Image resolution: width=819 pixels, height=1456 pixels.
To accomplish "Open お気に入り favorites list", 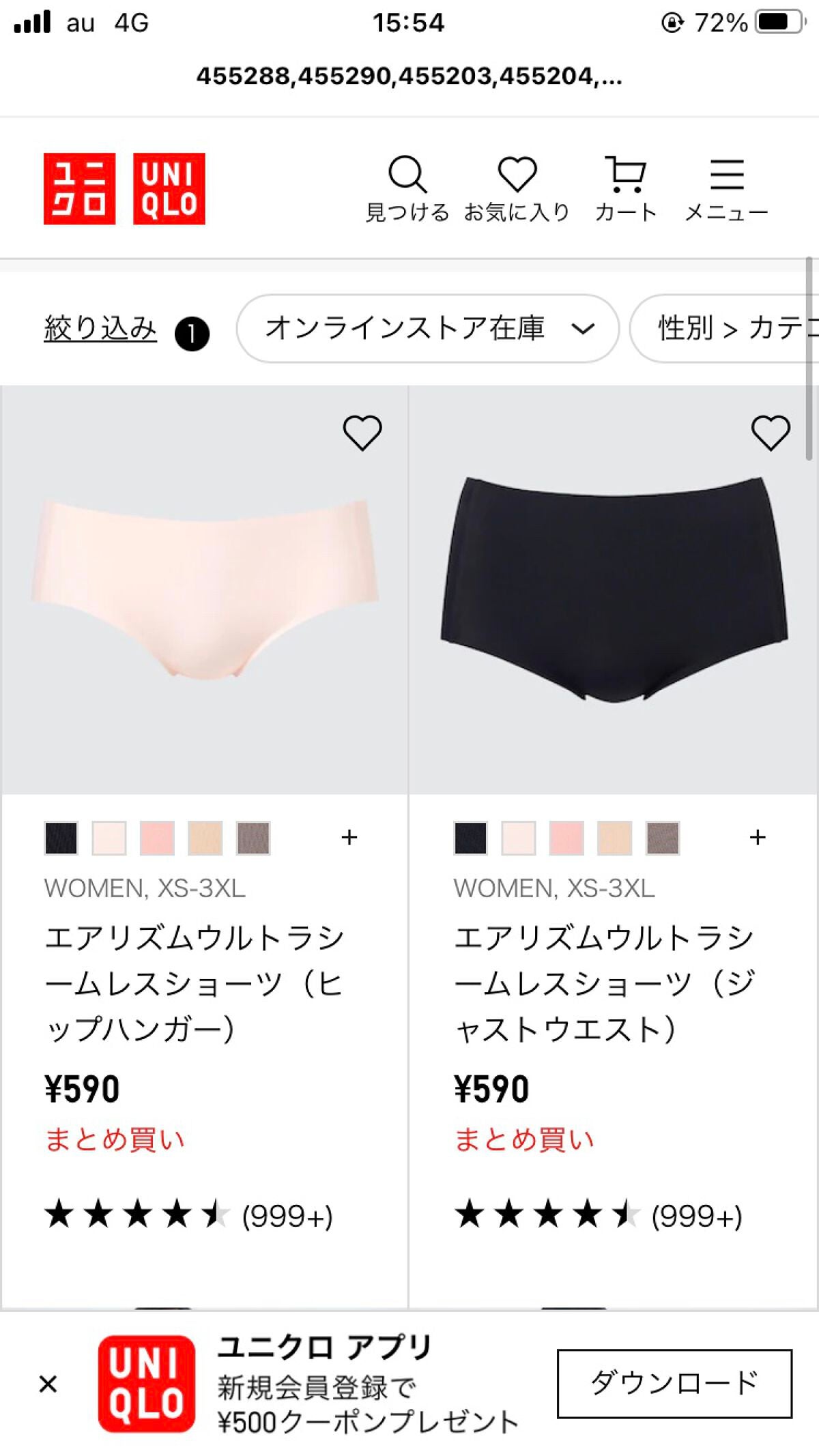I will (x=517, y=188).
